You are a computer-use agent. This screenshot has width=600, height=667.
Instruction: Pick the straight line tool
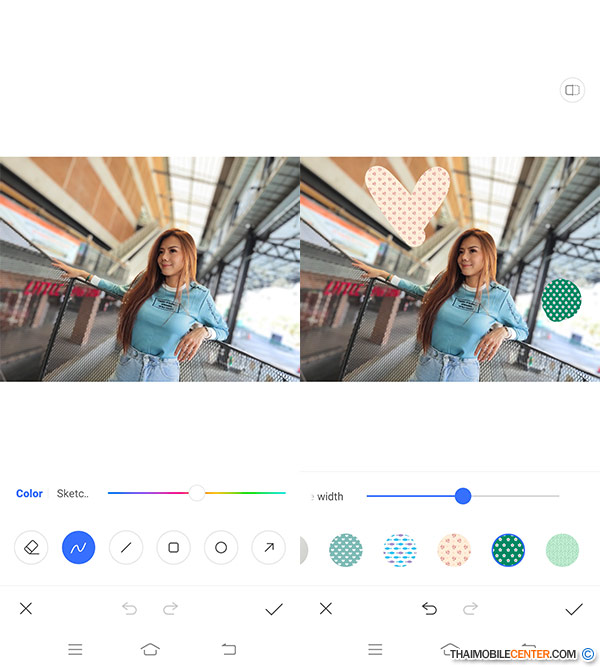pyautogui.click(x=126, y=548)
